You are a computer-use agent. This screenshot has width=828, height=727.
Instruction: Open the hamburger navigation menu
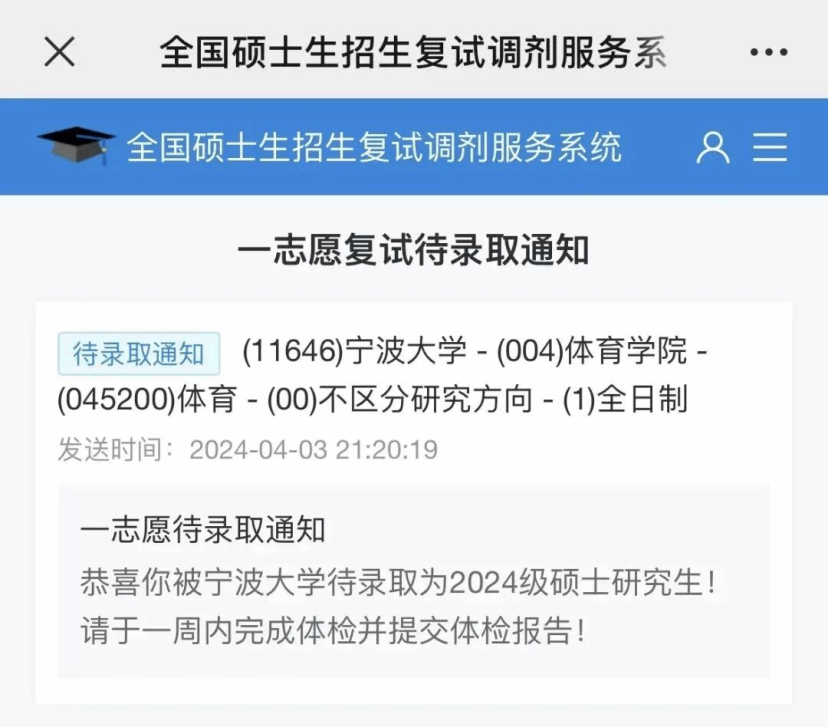(770, 148)
